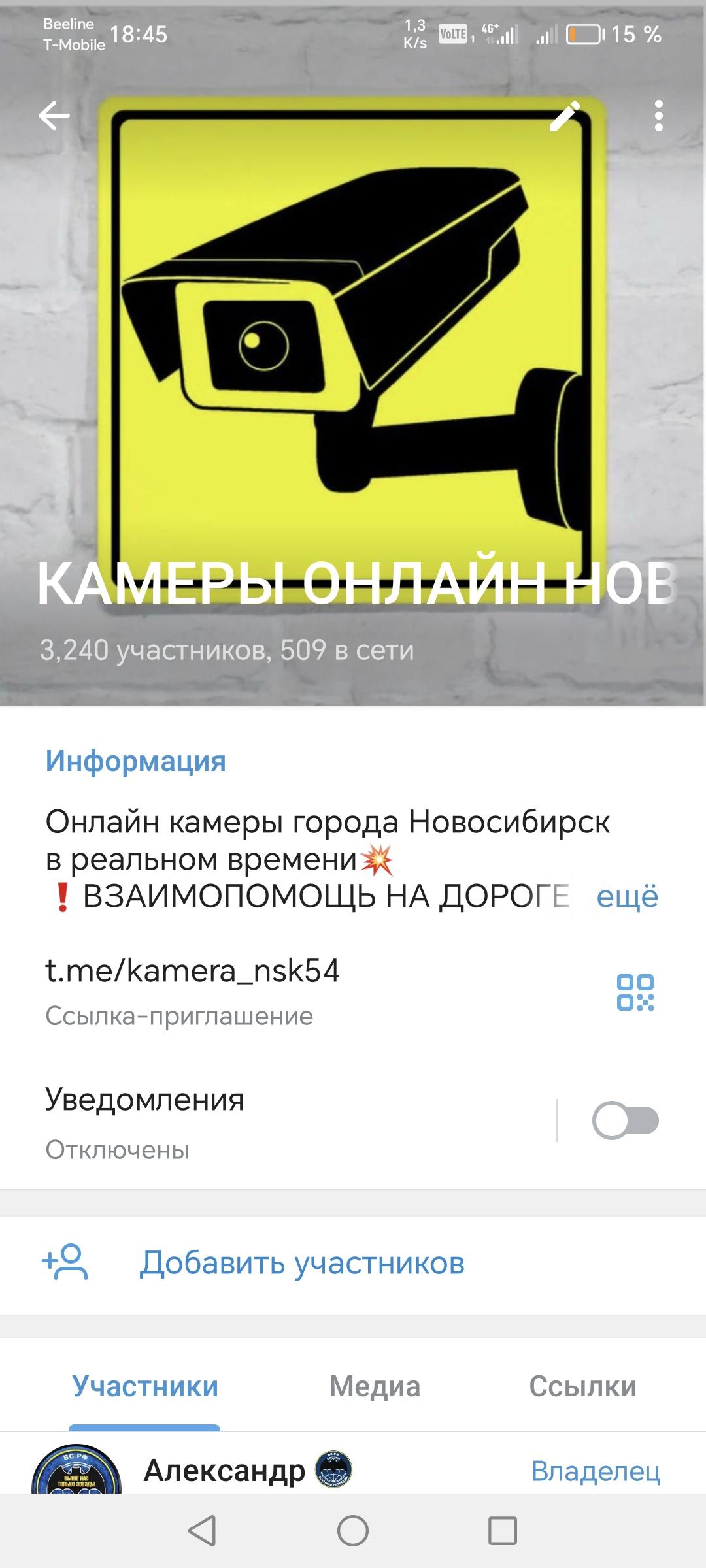This screenshot has width=706, height=1568.
Task: Switch to the Медиа tab
Action: 375,1386
